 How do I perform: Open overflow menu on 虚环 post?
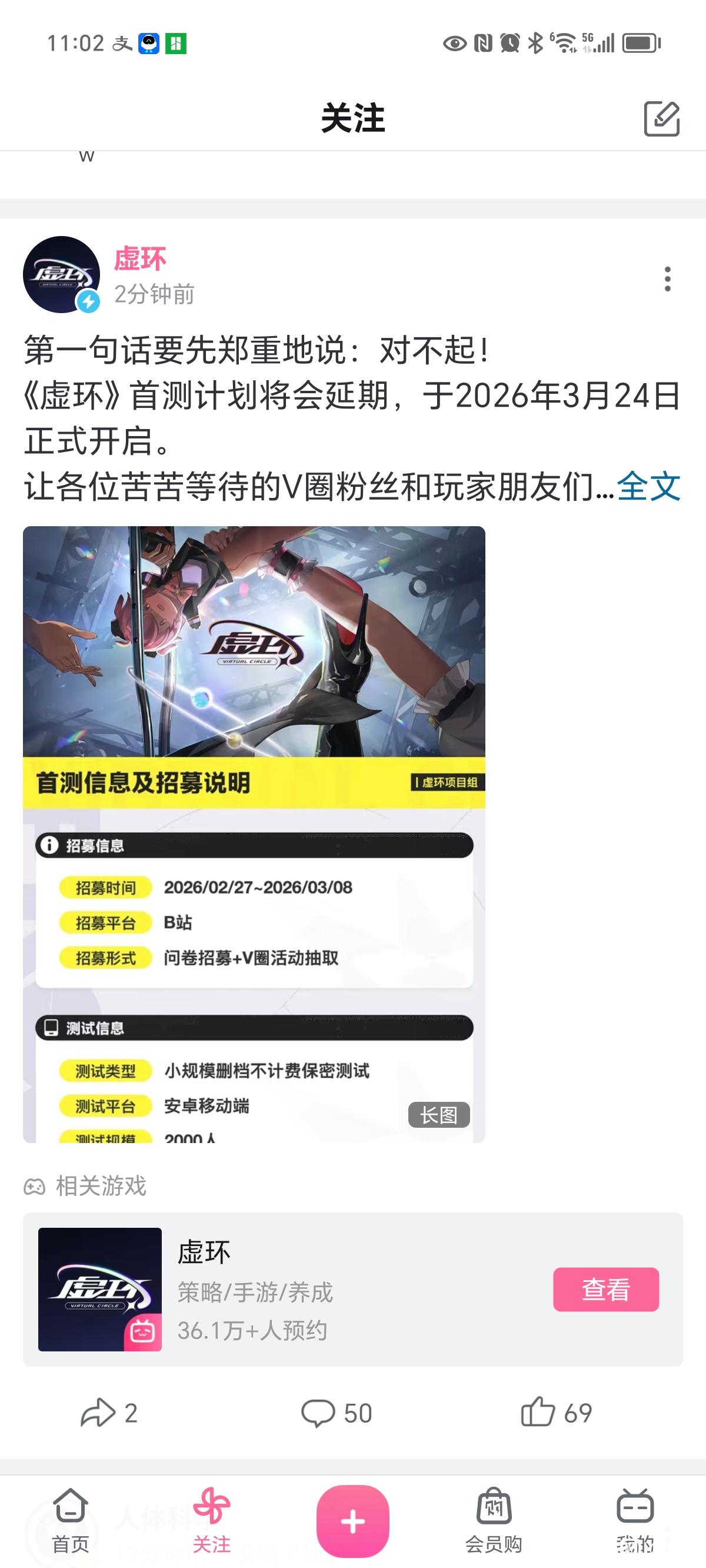click(667, 279)
